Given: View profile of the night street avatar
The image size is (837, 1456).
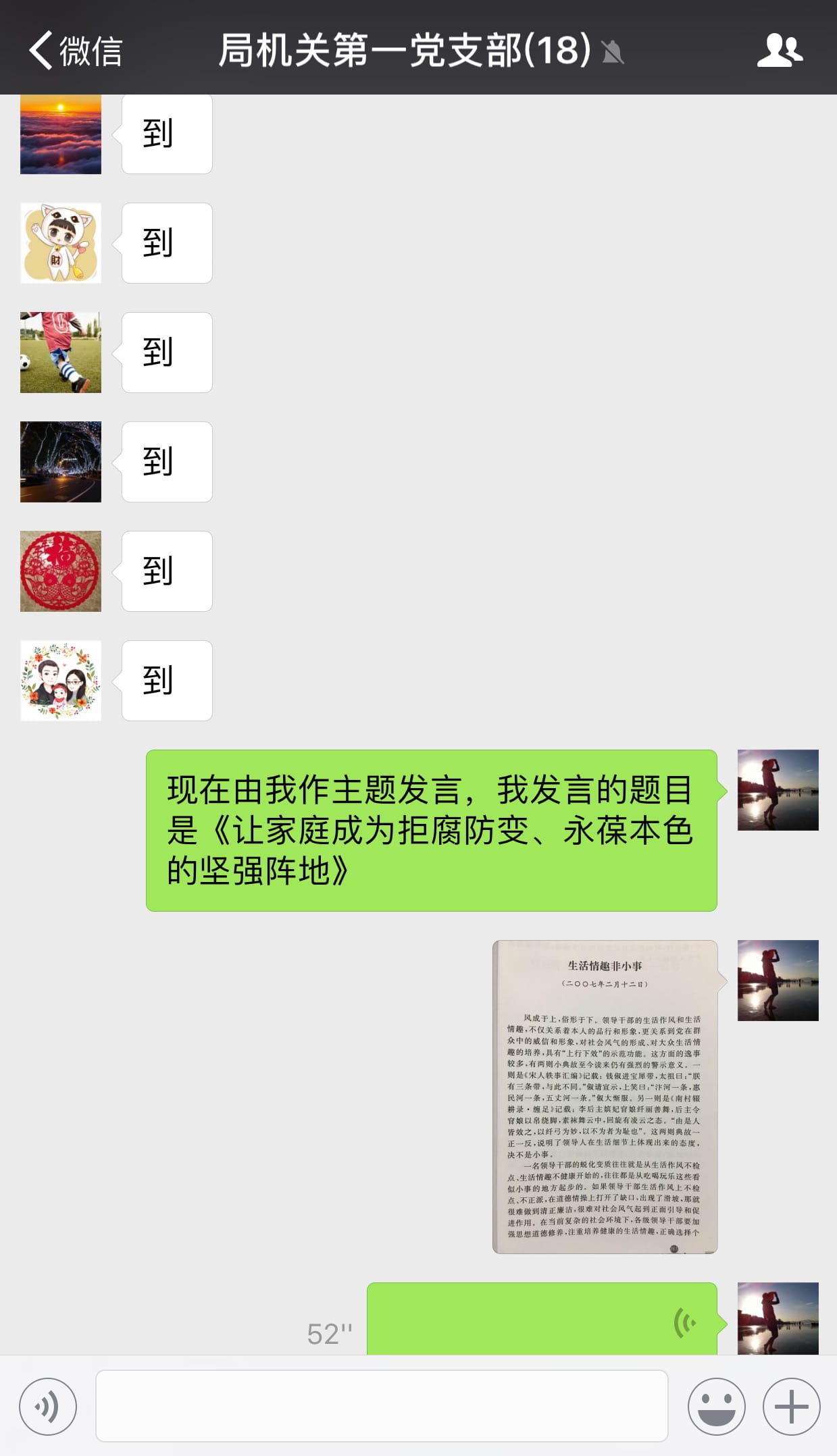Looking at the screenshot, I should [x=61, y=462].
